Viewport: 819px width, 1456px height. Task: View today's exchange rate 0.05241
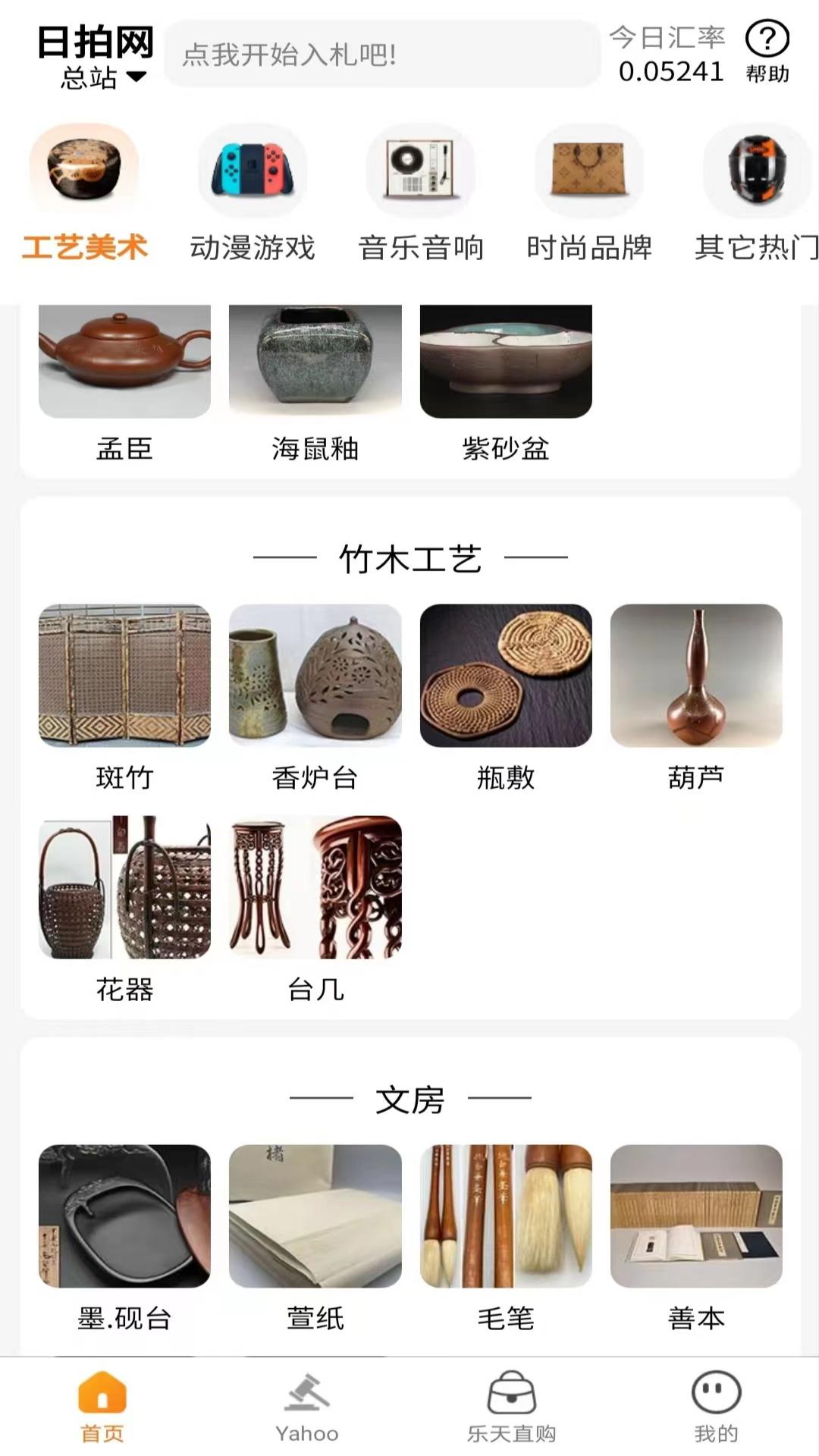click(x=670, y=72)
